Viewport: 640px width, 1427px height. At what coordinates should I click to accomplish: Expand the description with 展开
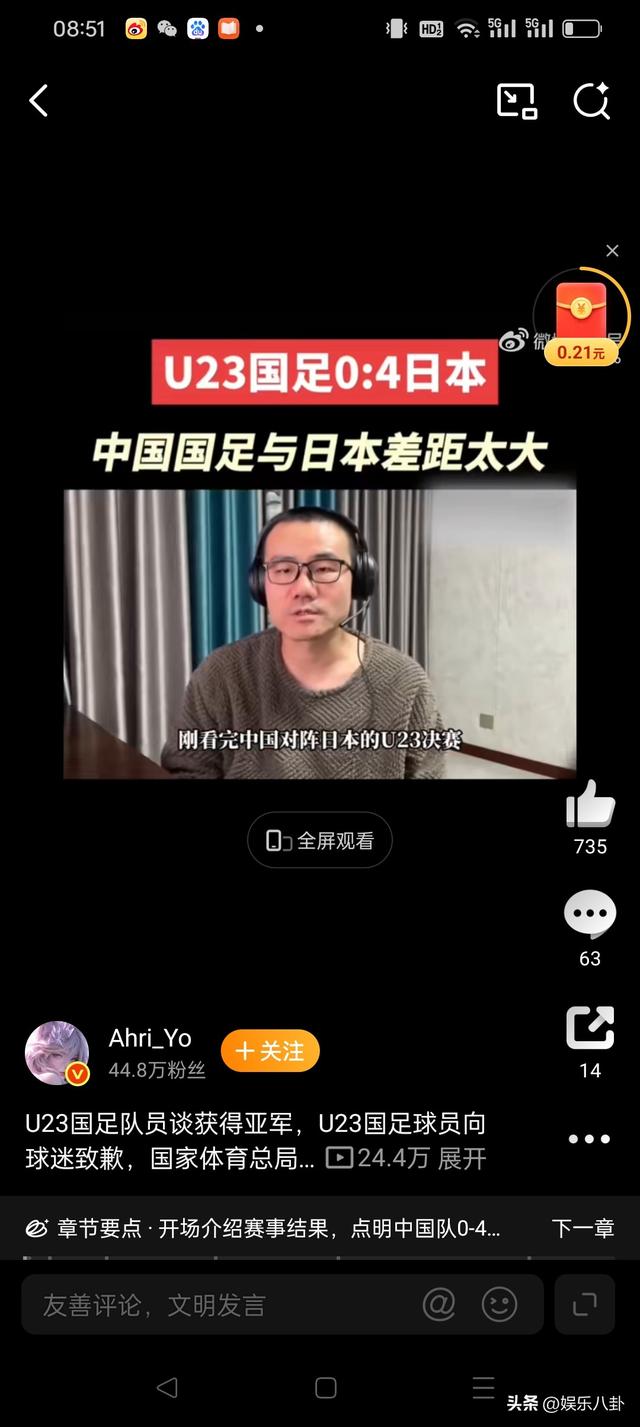462,1159
